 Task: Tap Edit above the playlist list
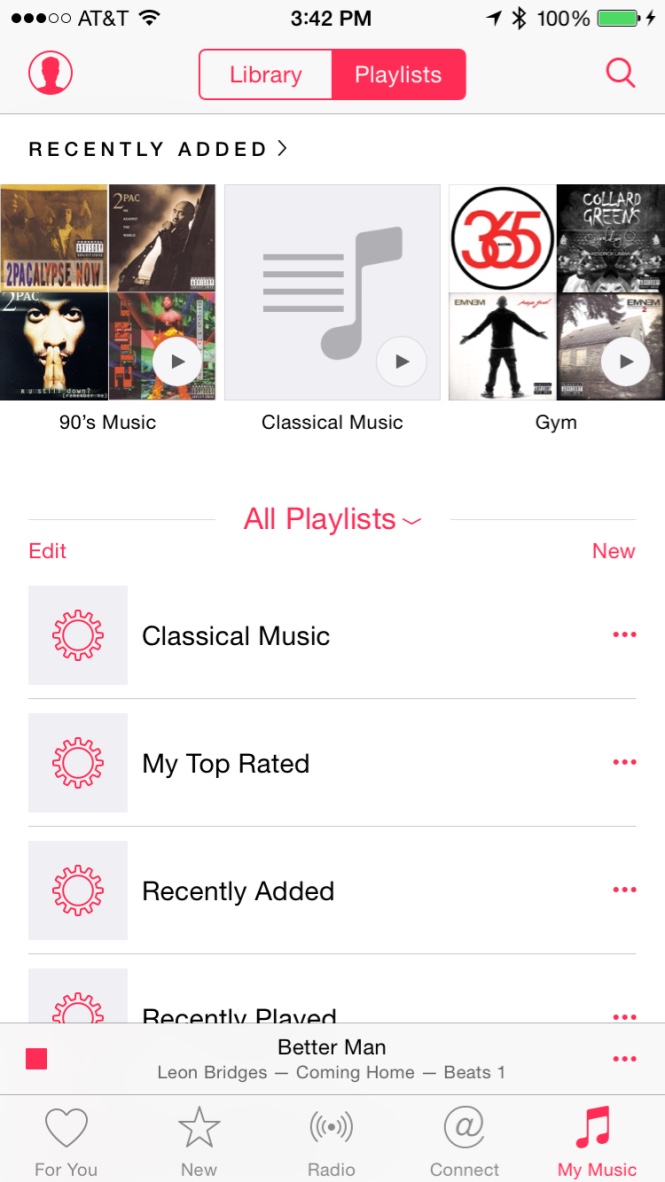tap(48, 551)
